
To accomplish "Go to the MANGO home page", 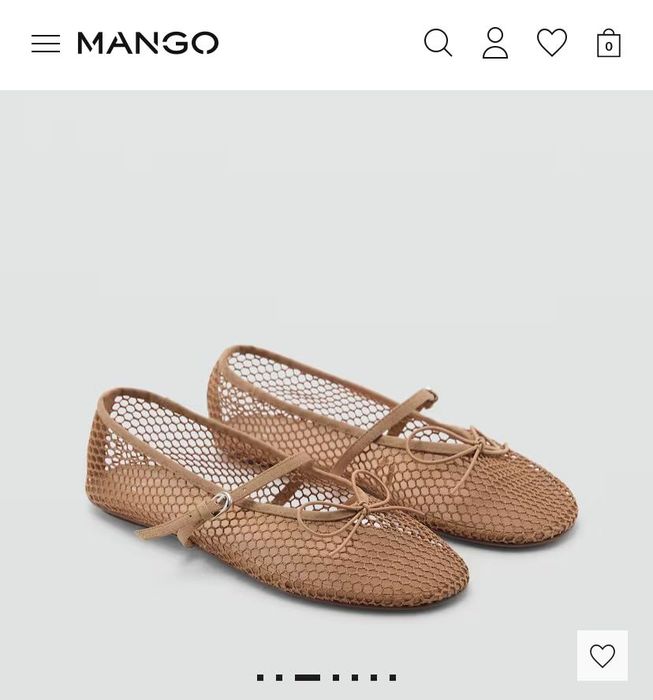I will (x=148, y=43).
